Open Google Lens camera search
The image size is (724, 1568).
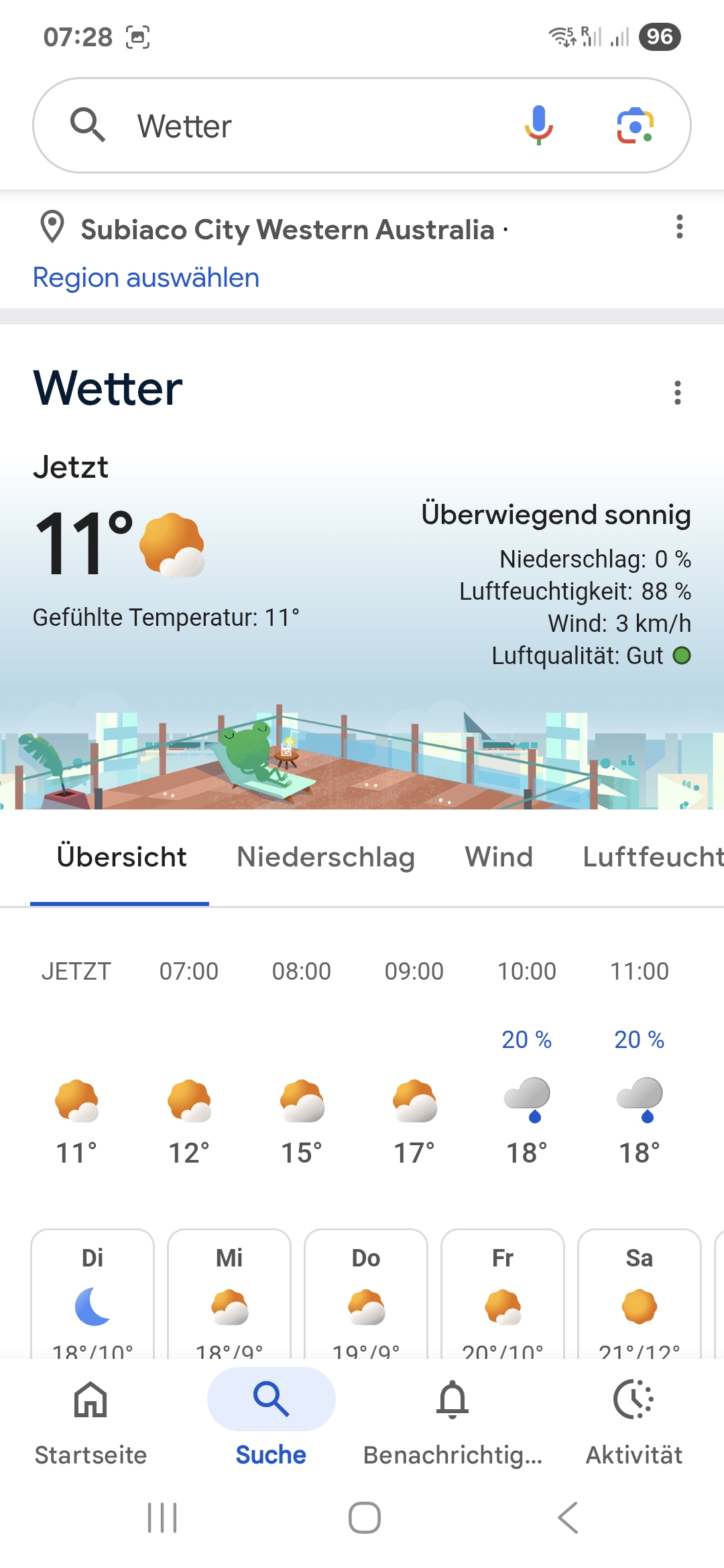[x=635, y=125]
